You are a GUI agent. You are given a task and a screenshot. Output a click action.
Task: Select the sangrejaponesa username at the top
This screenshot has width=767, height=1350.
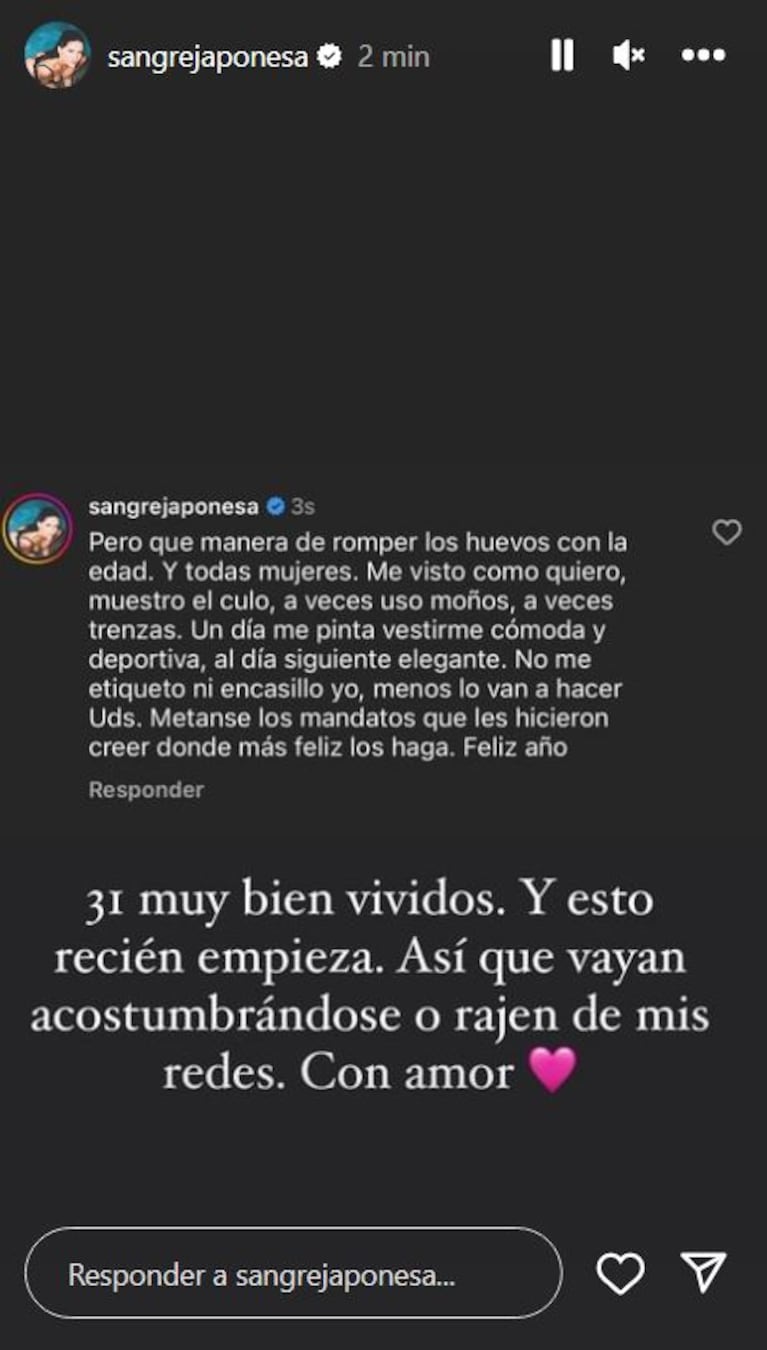coord(211,57)
